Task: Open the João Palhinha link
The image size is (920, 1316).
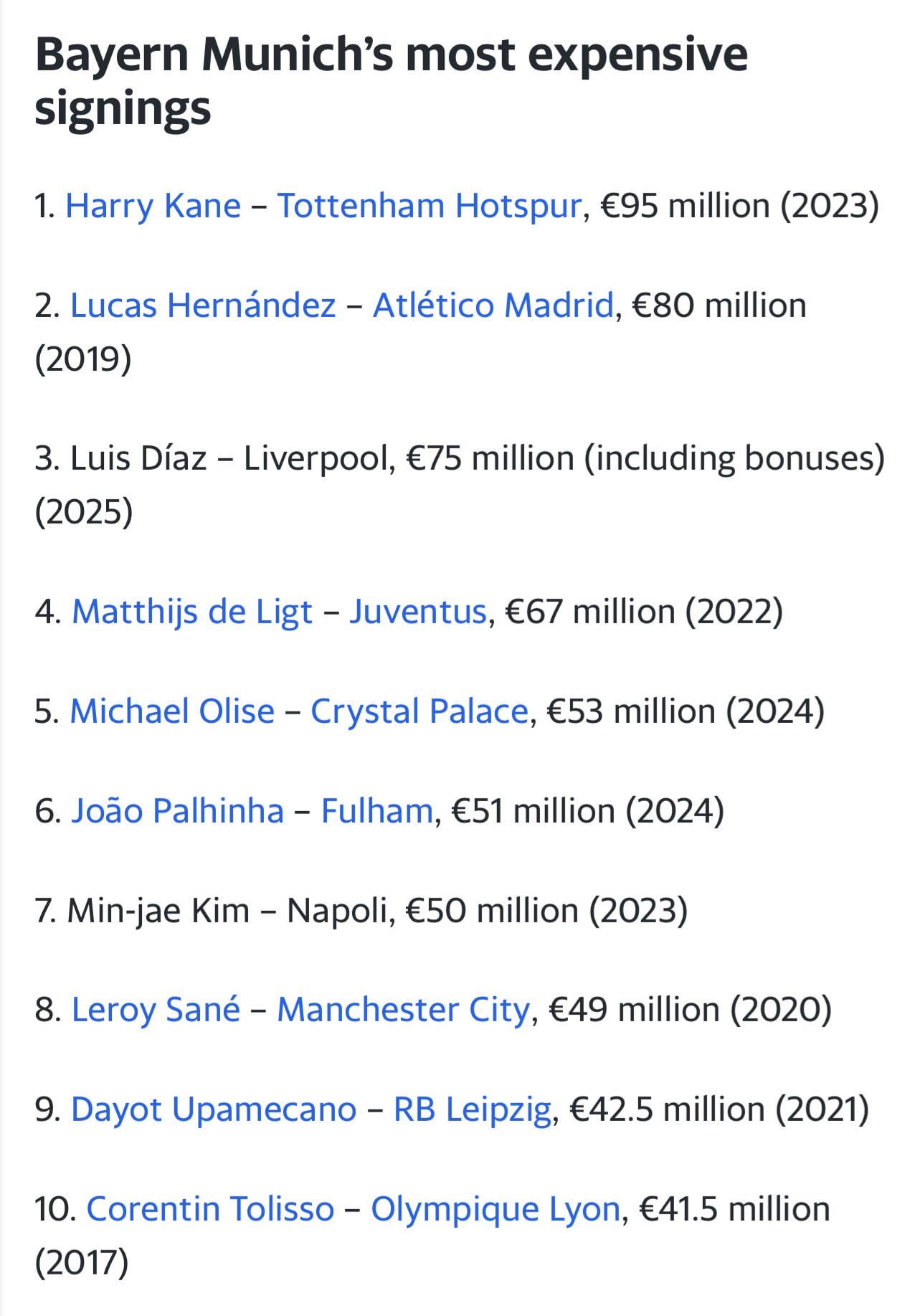Action: coord(177,811)
